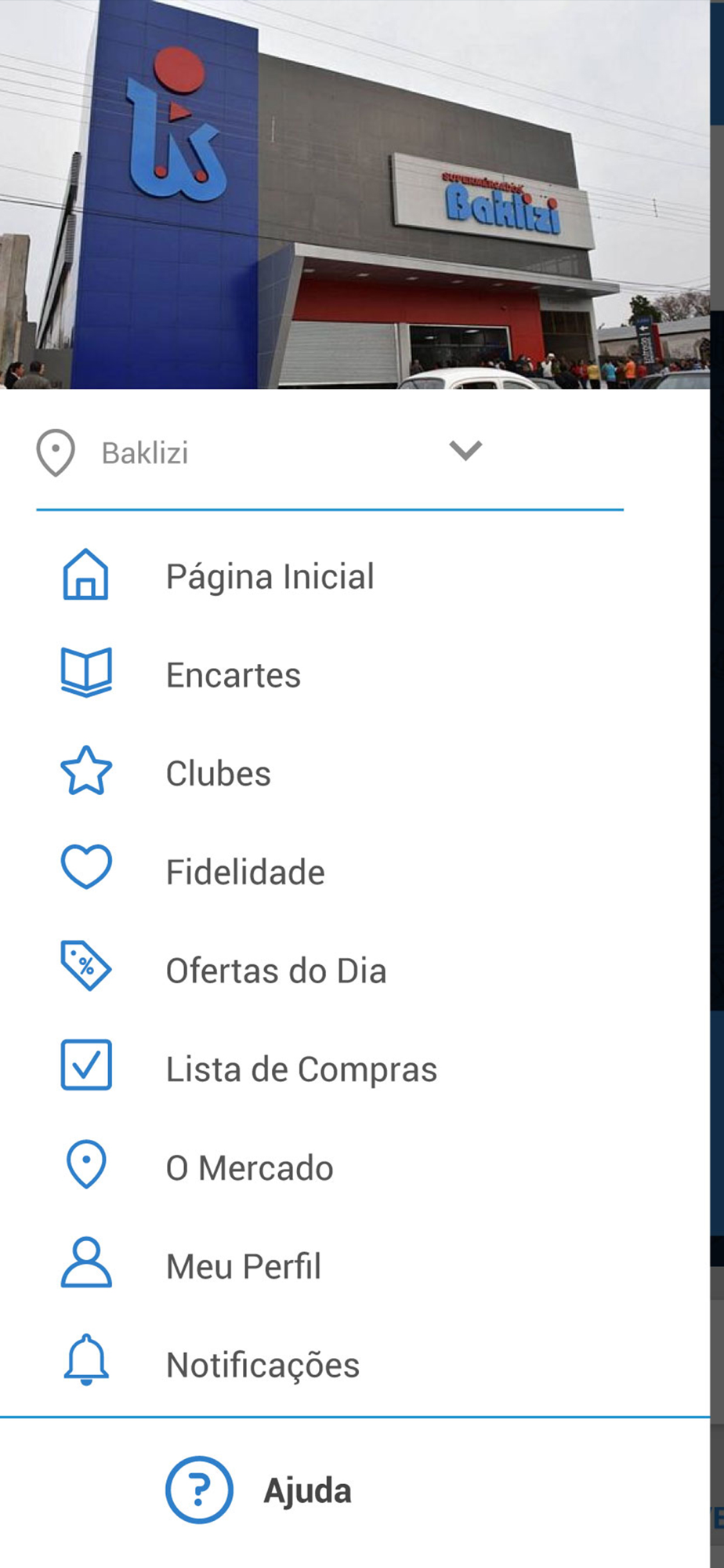
Task: Open Encartes
Action: pos(354,674)
